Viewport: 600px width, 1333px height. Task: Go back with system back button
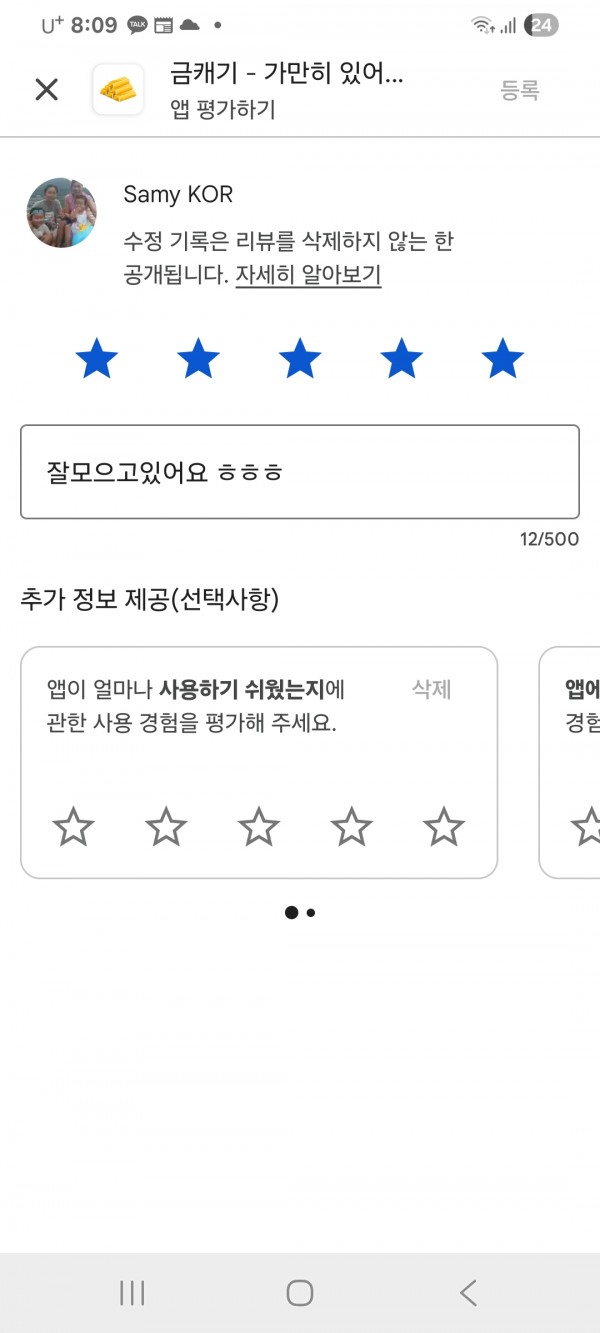click(468, 1293)
